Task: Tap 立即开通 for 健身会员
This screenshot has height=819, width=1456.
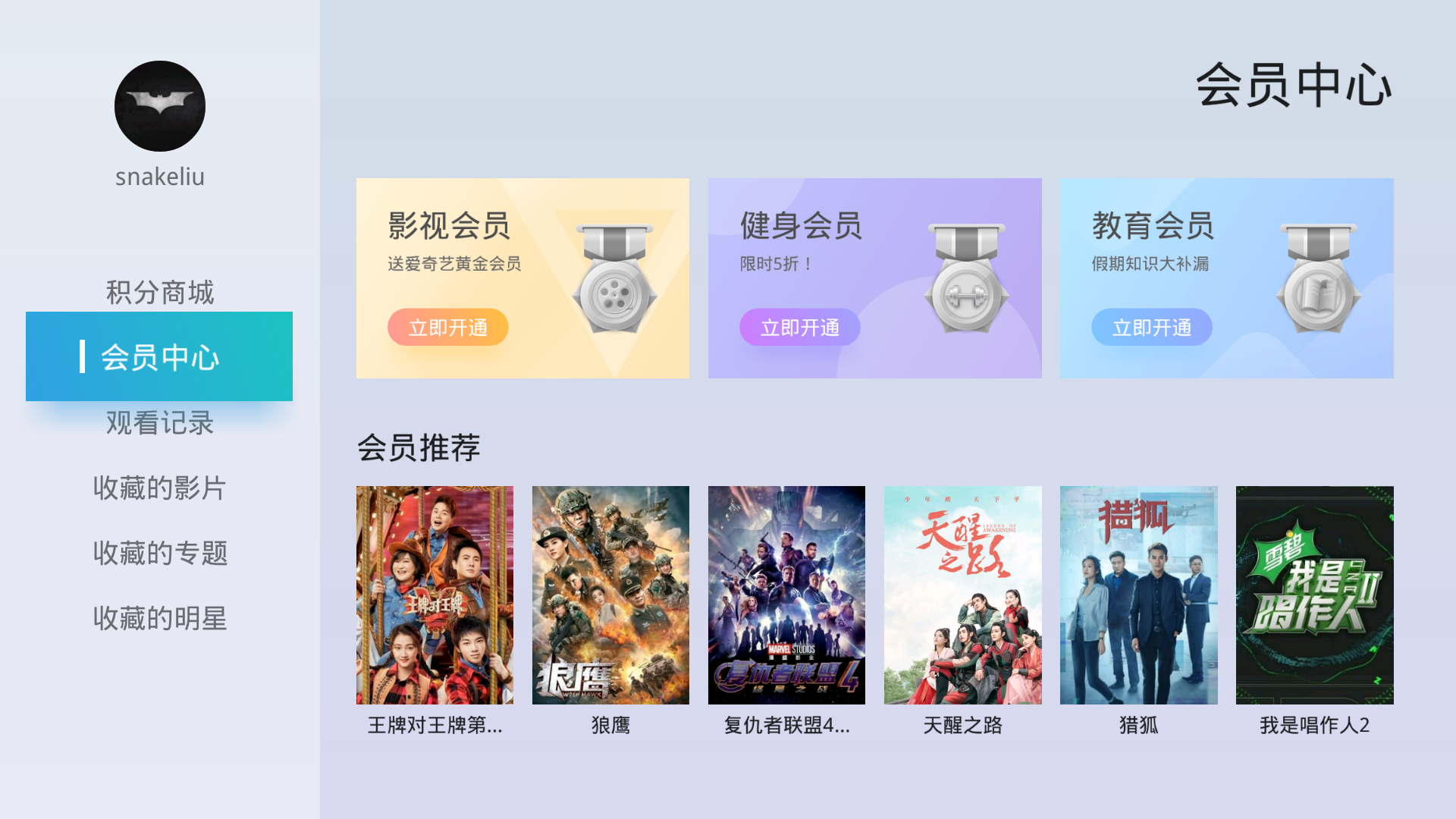Action: coord(799,328)
